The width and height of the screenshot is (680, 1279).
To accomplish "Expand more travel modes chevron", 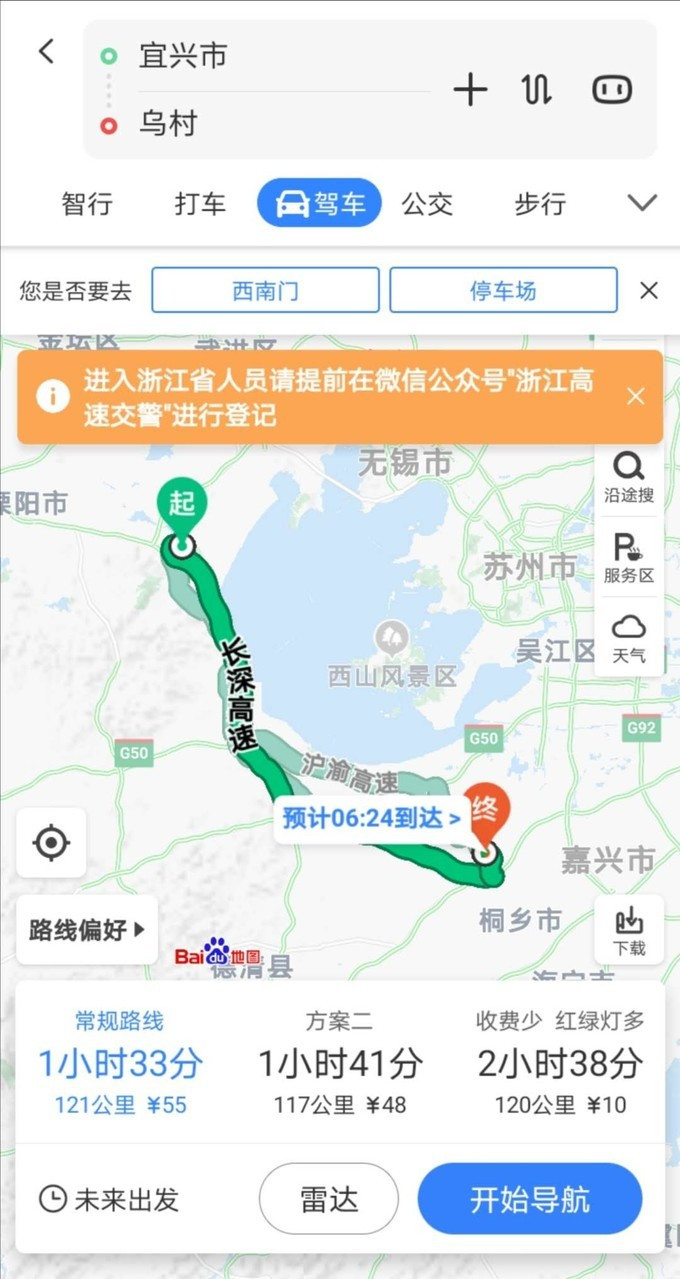I will tap(641, 204).
